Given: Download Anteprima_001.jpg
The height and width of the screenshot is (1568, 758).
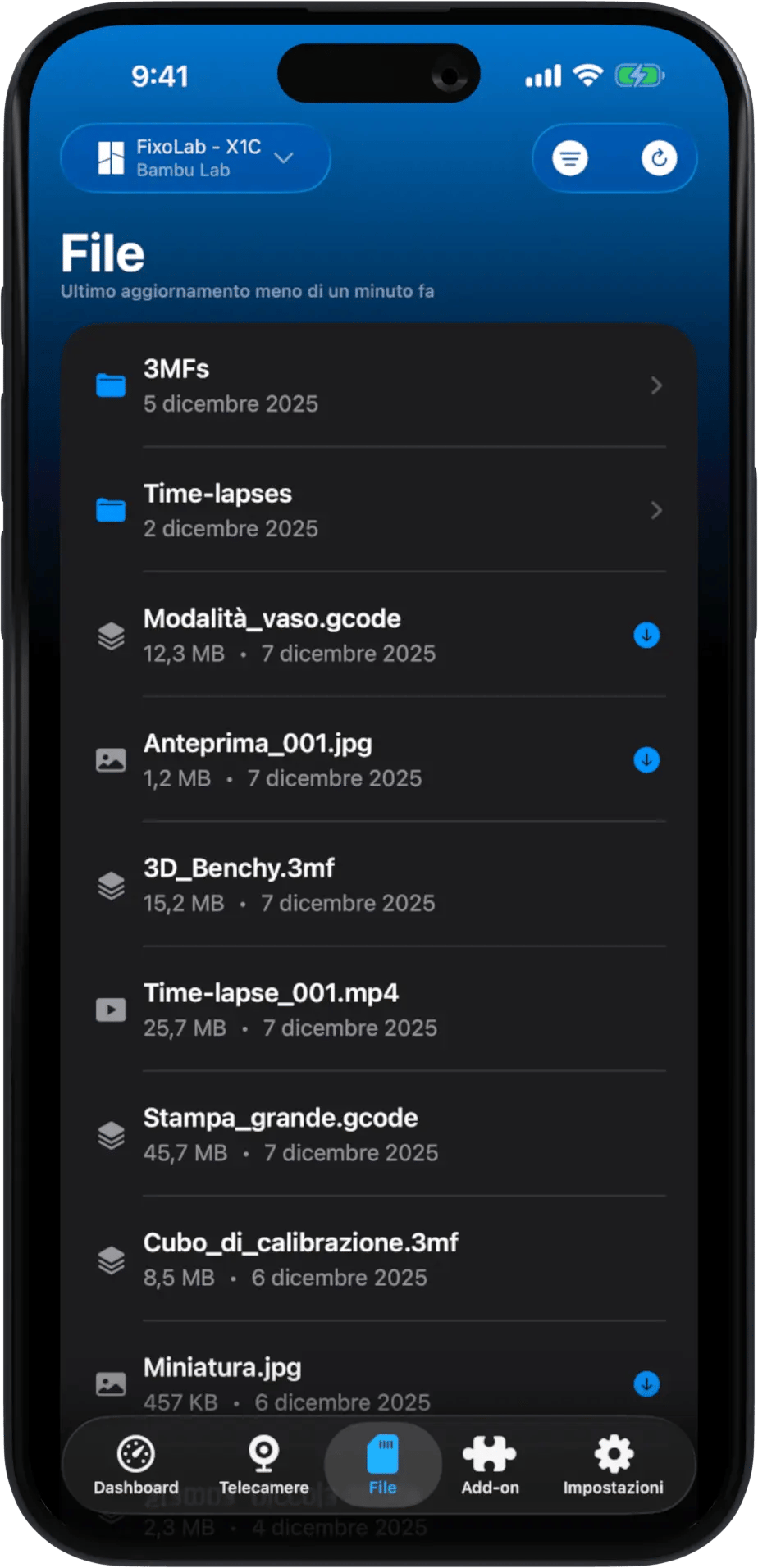Looking at the screenshot, I should pyautogui.click(x=646, y=760).
